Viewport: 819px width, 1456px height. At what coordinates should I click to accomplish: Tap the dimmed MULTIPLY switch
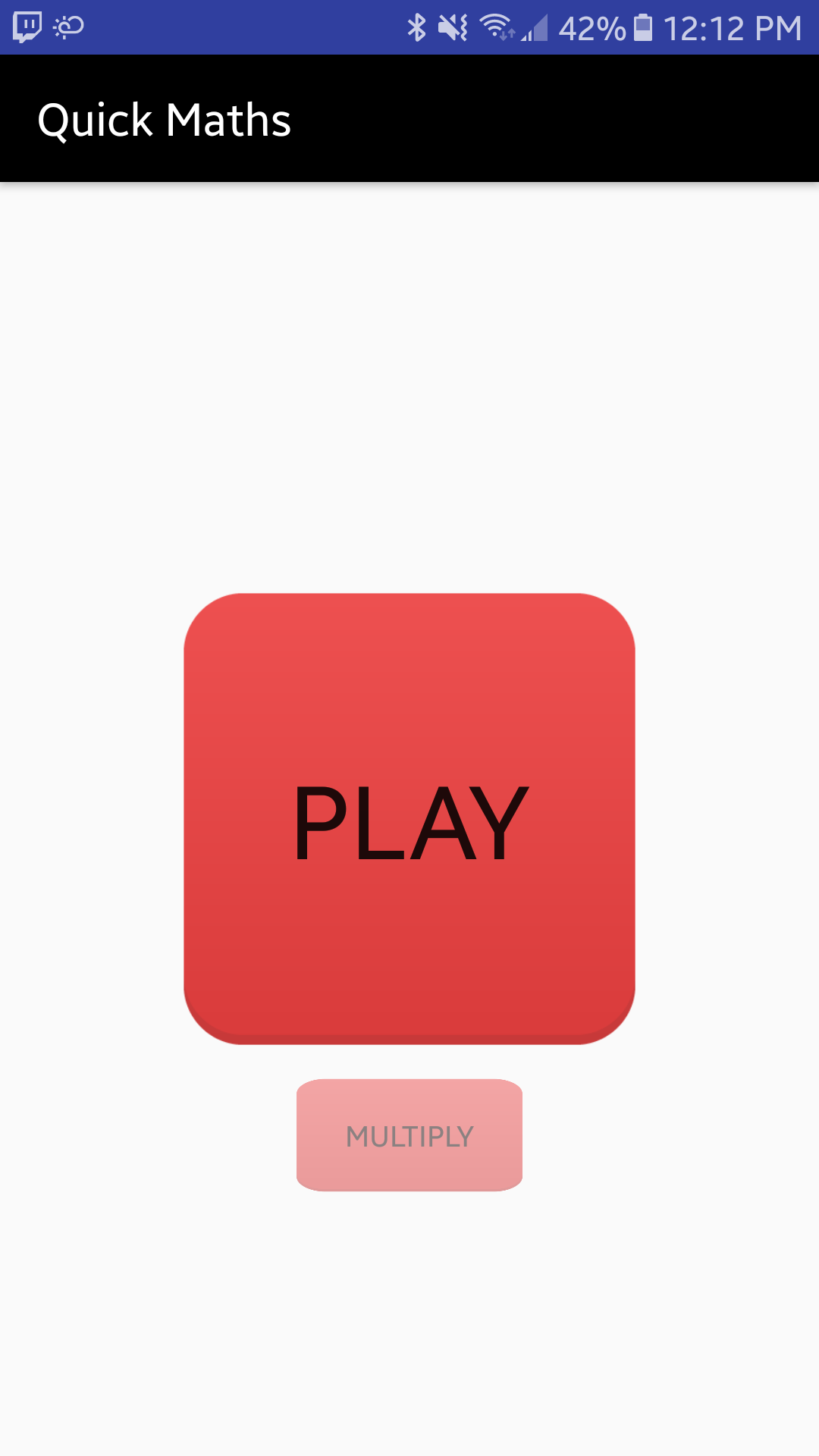click(409, 1135)
